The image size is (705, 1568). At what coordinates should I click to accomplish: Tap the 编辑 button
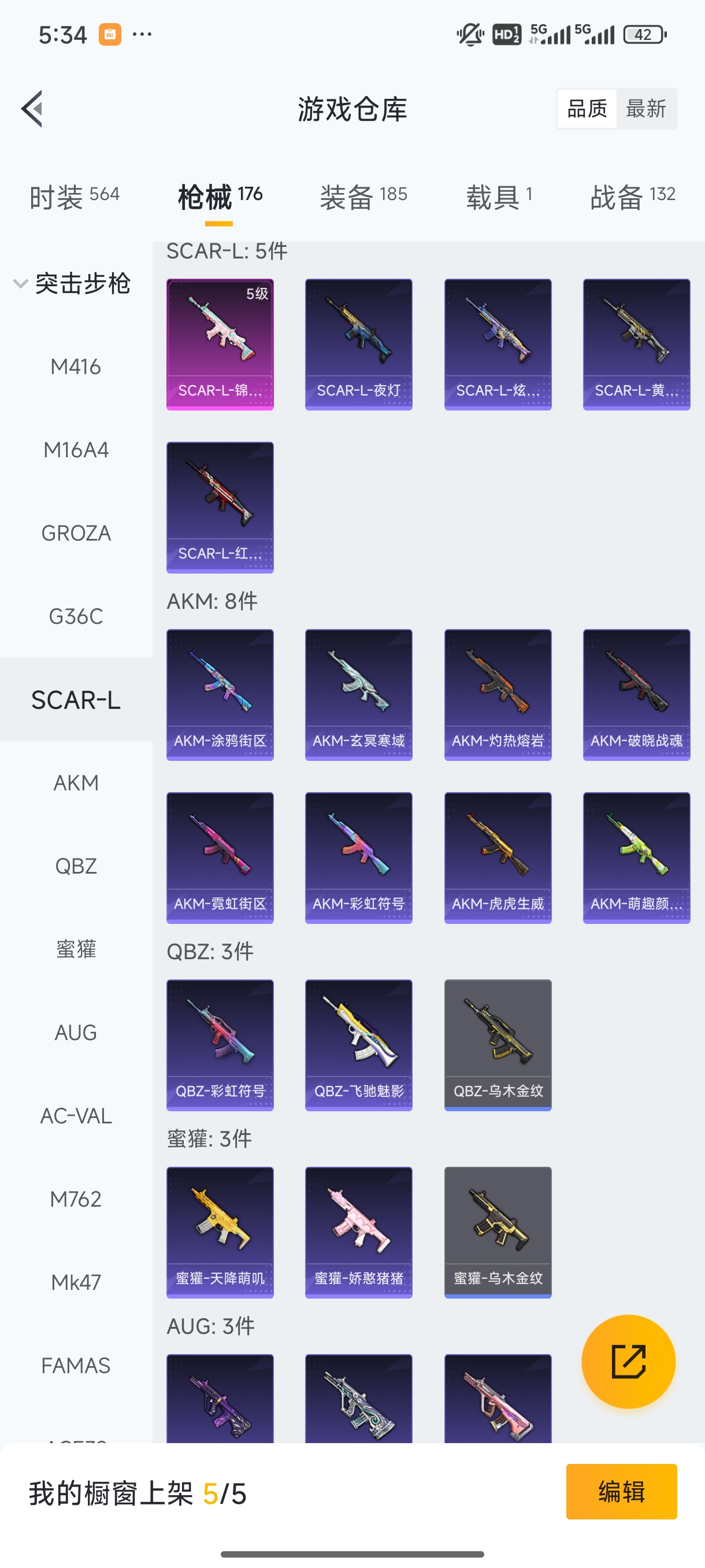pyautogui.click(x=621, y=1491)
